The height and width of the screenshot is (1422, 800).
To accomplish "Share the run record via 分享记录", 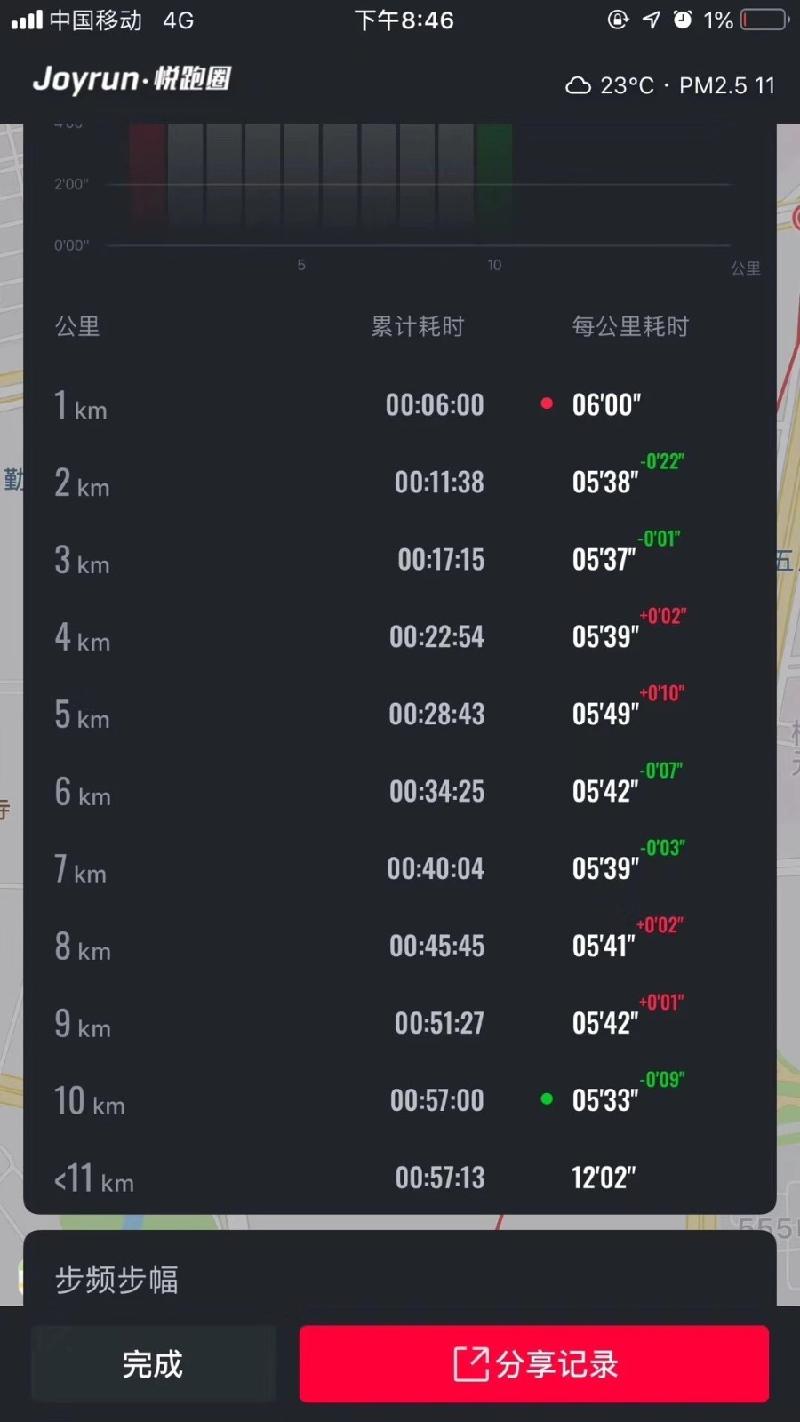I will [x=534, y=1364].
